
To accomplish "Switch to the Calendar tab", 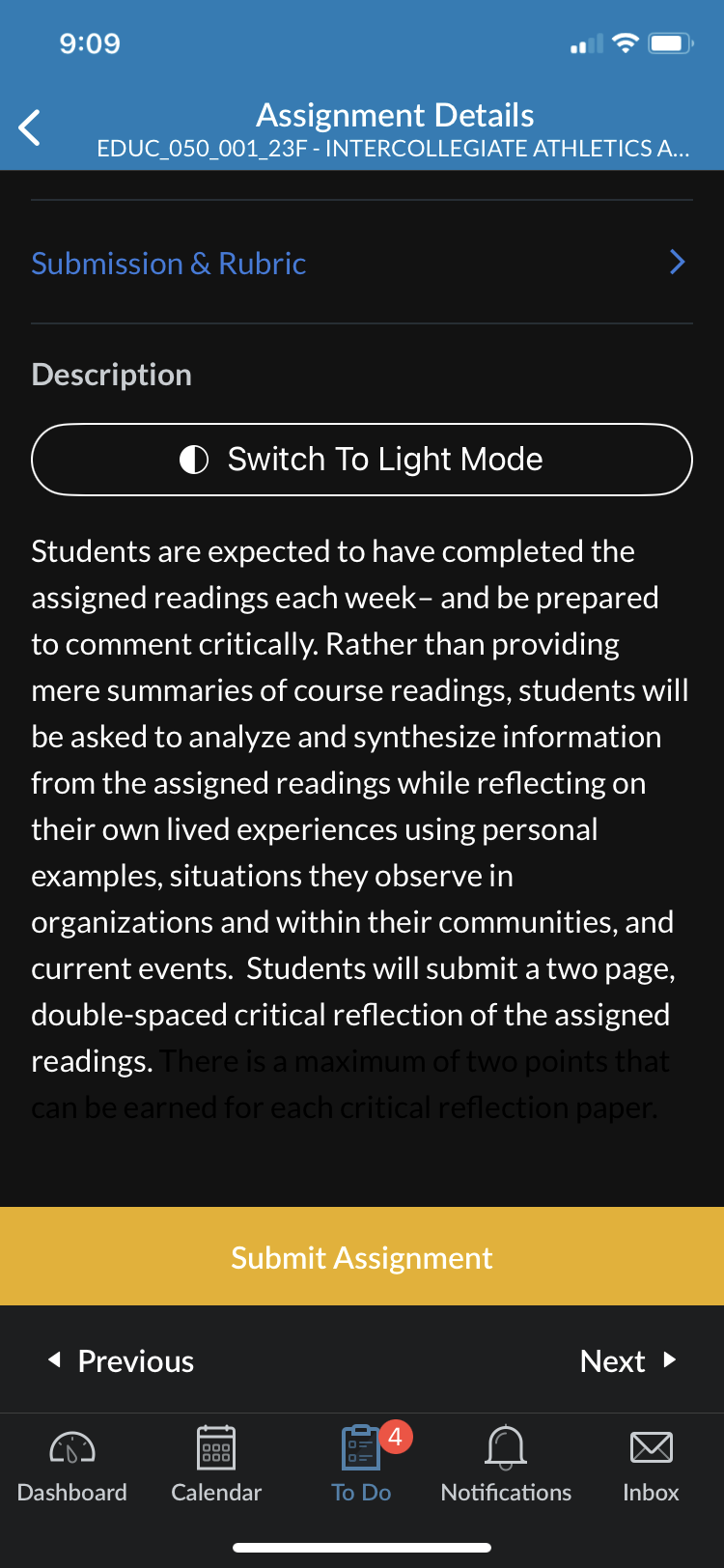I will pyautogui.click(x=216, y=1465).
